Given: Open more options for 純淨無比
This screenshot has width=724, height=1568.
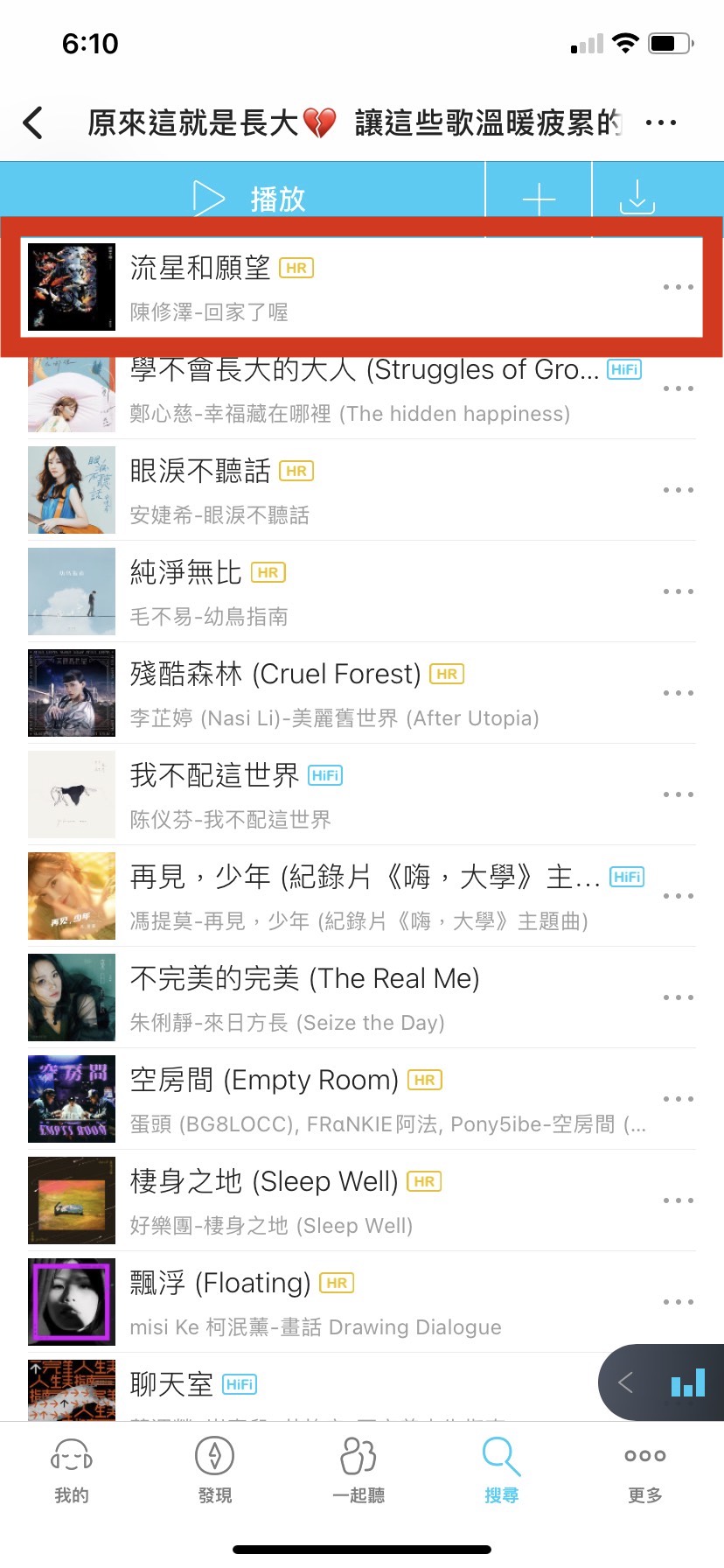Looking at the screenshot, I should tap(678, 591).
